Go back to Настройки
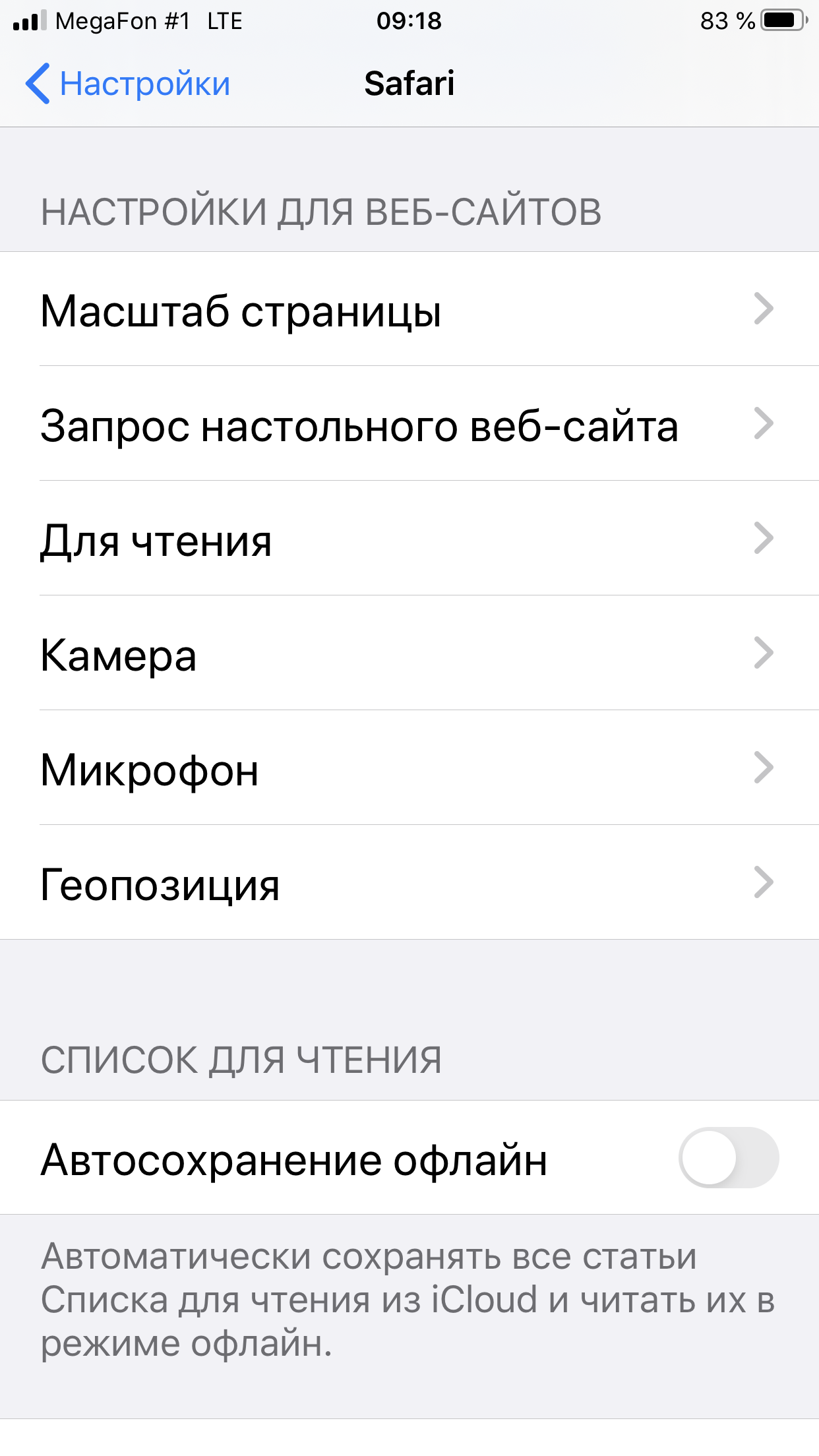The width and height of the screenshot is (819, 1456). (129, 84)
